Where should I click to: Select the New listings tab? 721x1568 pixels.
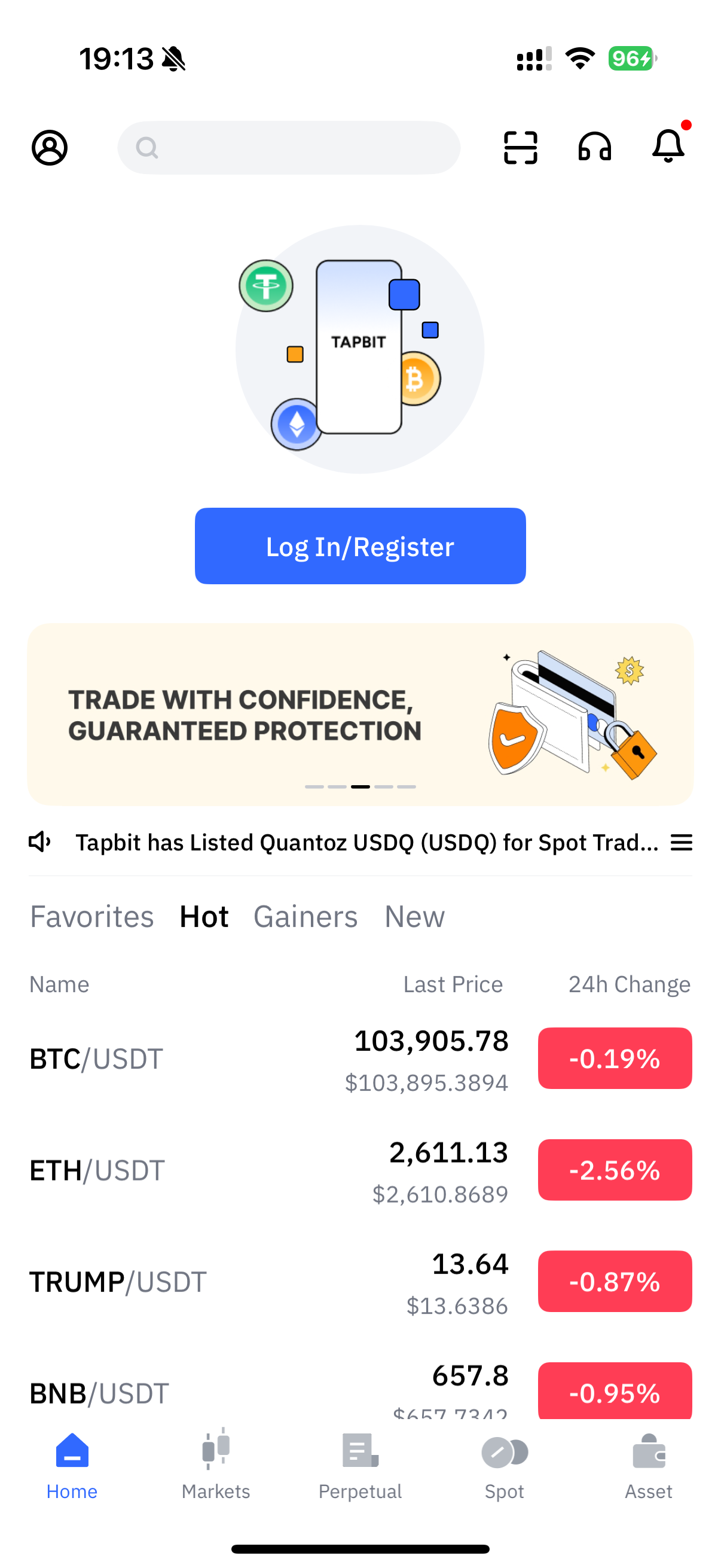414,916
